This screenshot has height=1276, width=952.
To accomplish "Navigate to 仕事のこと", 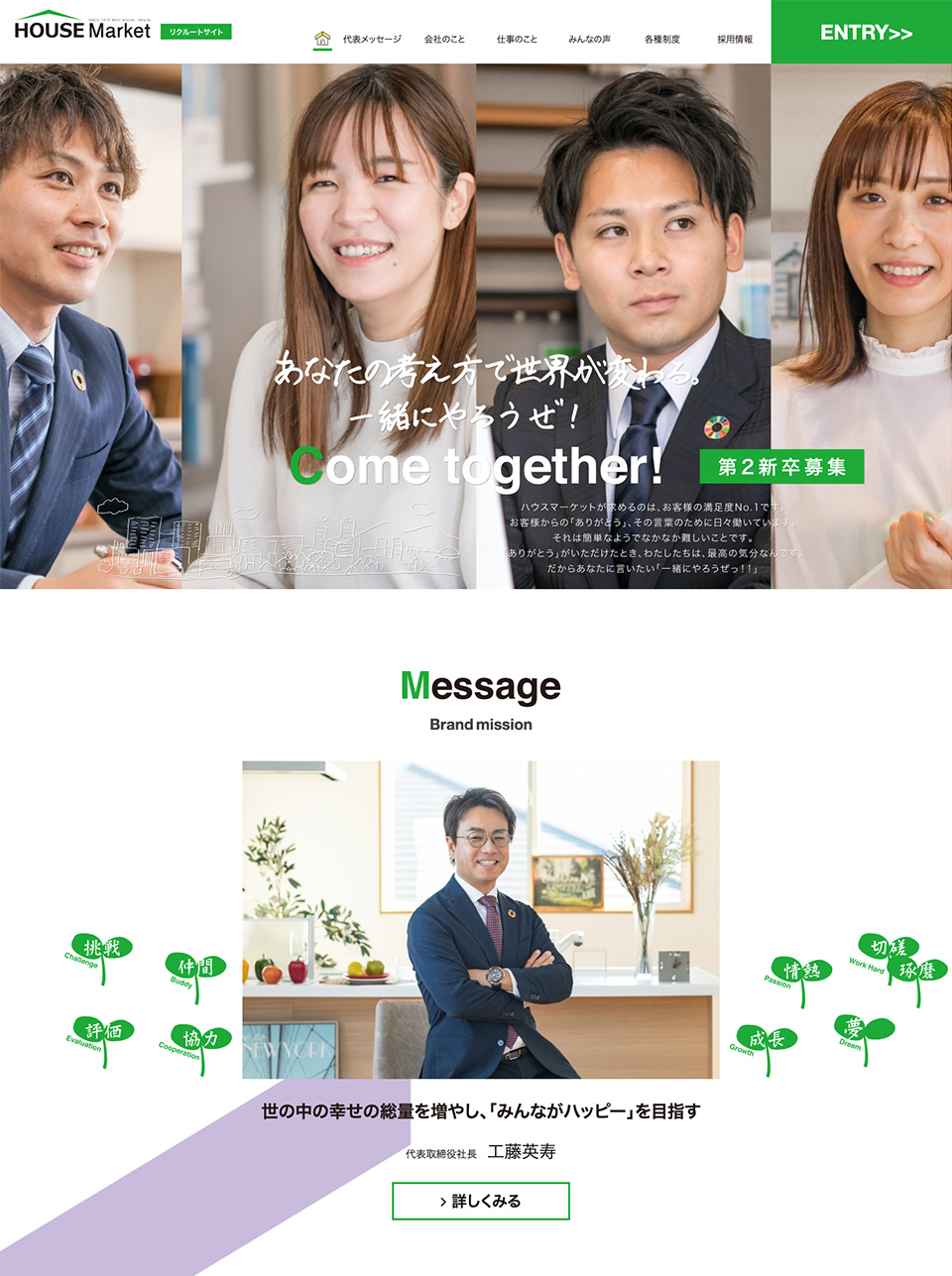I will point(517,40).
